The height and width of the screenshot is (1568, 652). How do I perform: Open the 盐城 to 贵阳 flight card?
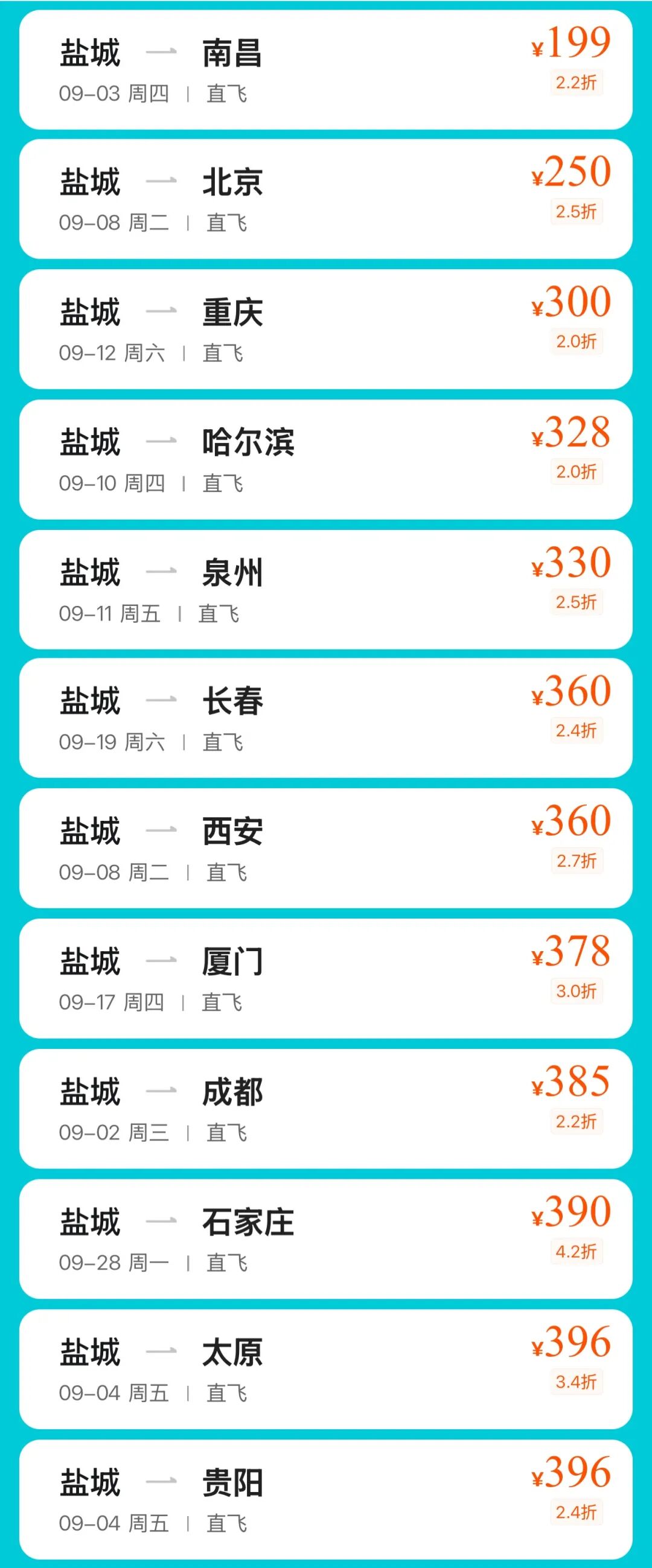pyautogui.click(x=325, y=1499)
